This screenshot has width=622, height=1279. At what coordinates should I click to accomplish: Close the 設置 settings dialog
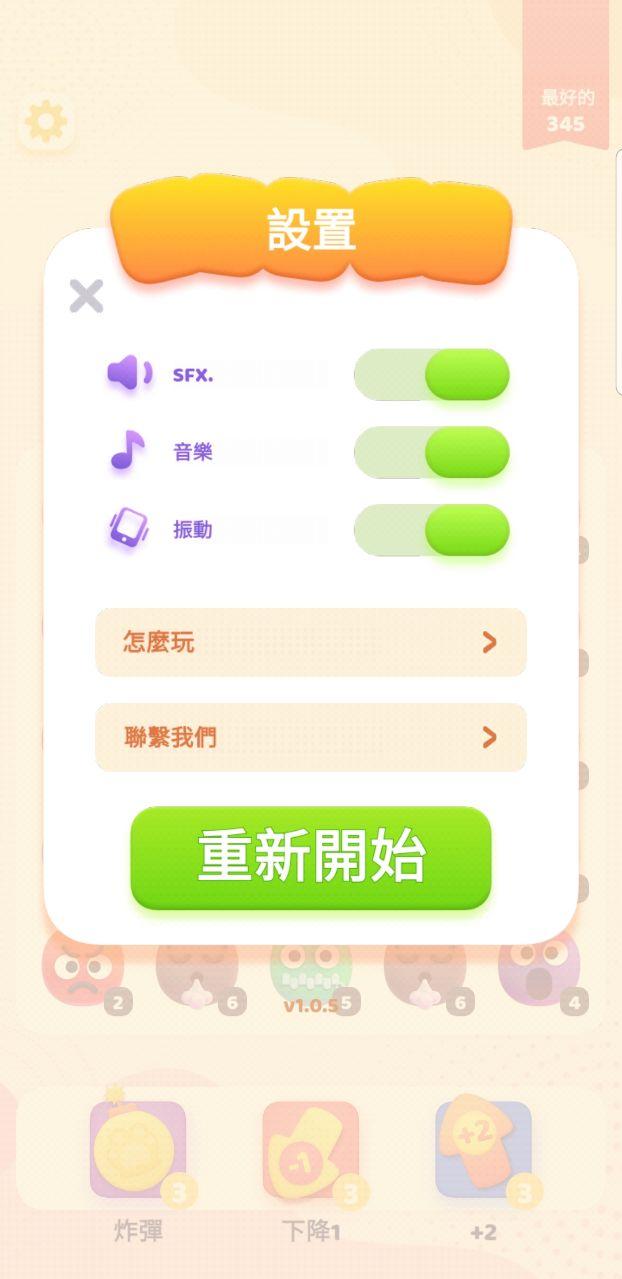[x=86, y=296]
